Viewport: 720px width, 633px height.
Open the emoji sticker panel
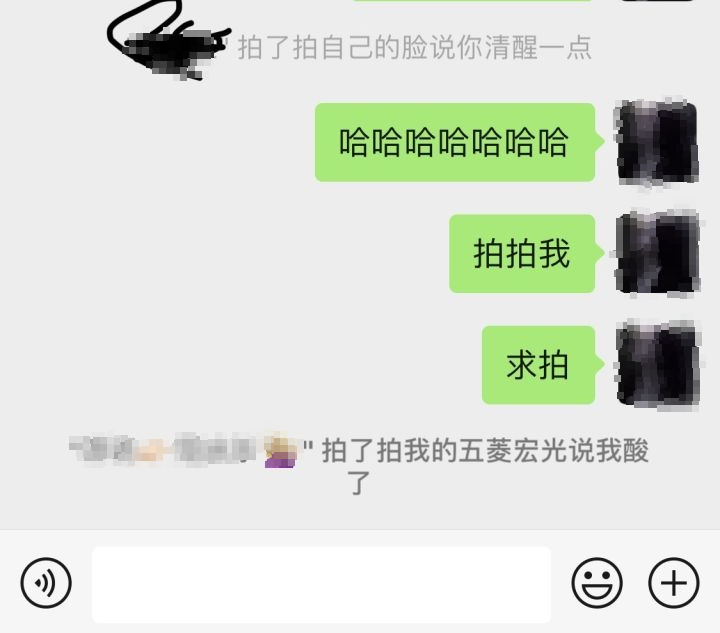[x=597, y=582]
